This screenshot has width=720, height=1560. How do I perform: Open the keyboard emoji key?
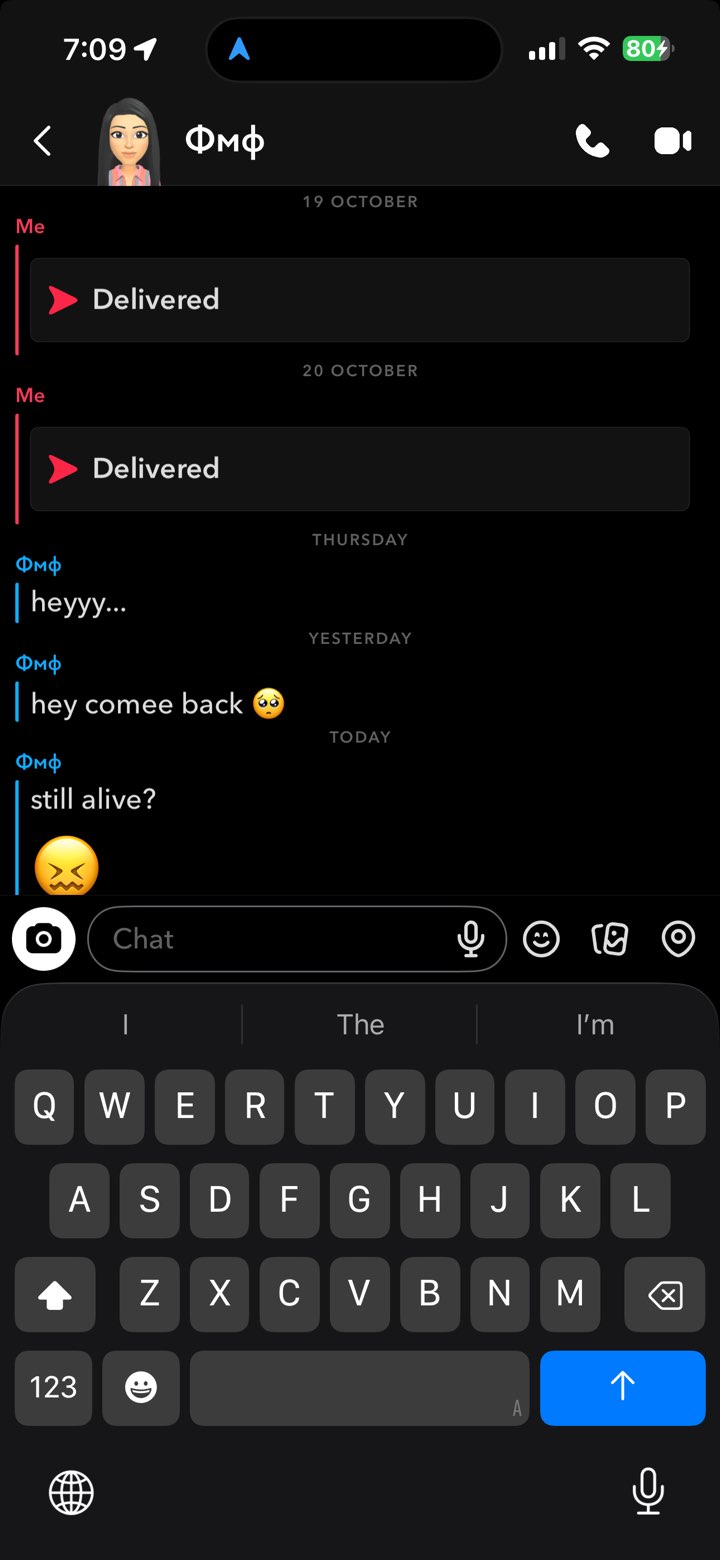[x=141, y=1387]
